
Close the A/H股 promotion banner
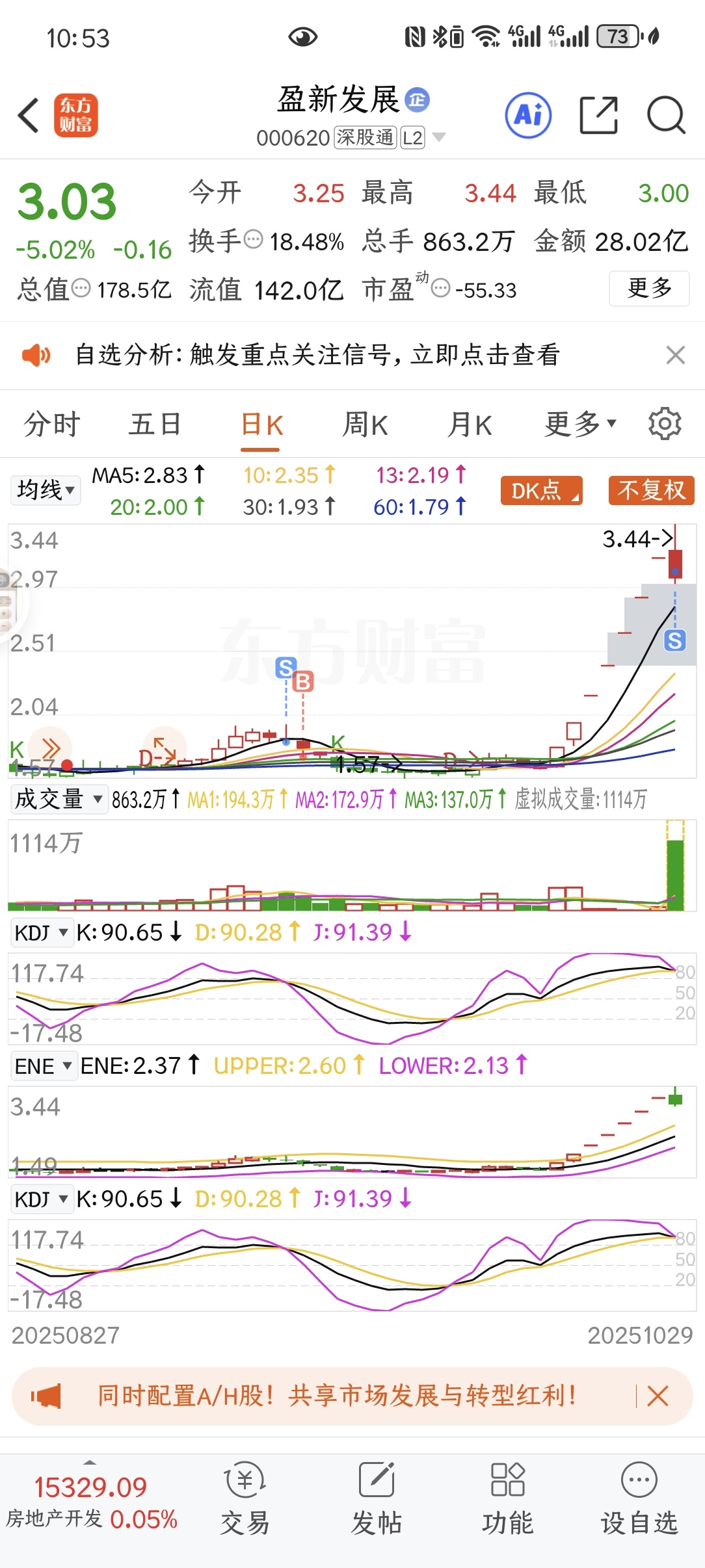658,1396
